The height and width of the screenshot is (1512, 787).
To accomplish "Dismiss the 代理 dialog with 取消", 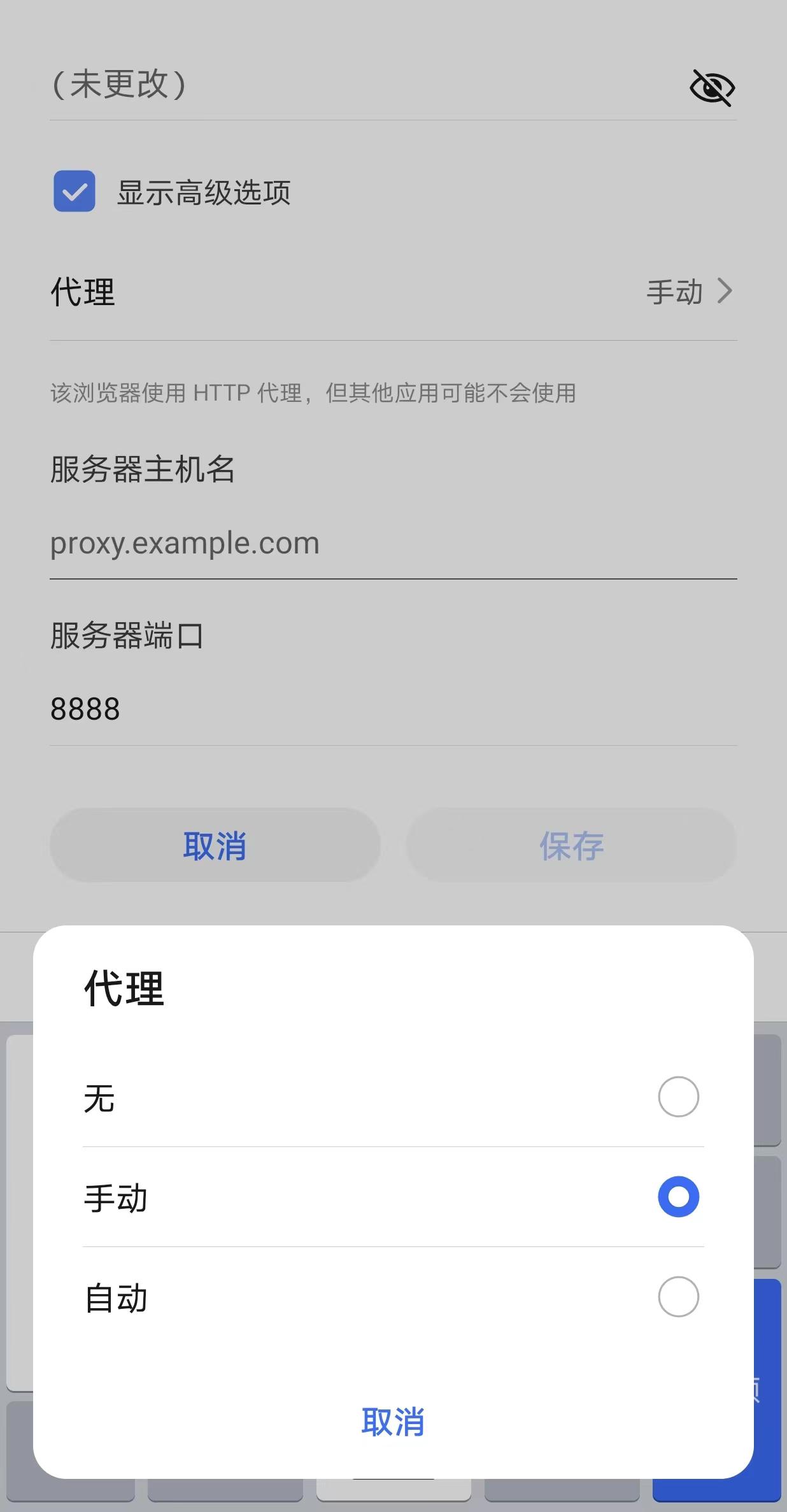I will point(393,1422).
